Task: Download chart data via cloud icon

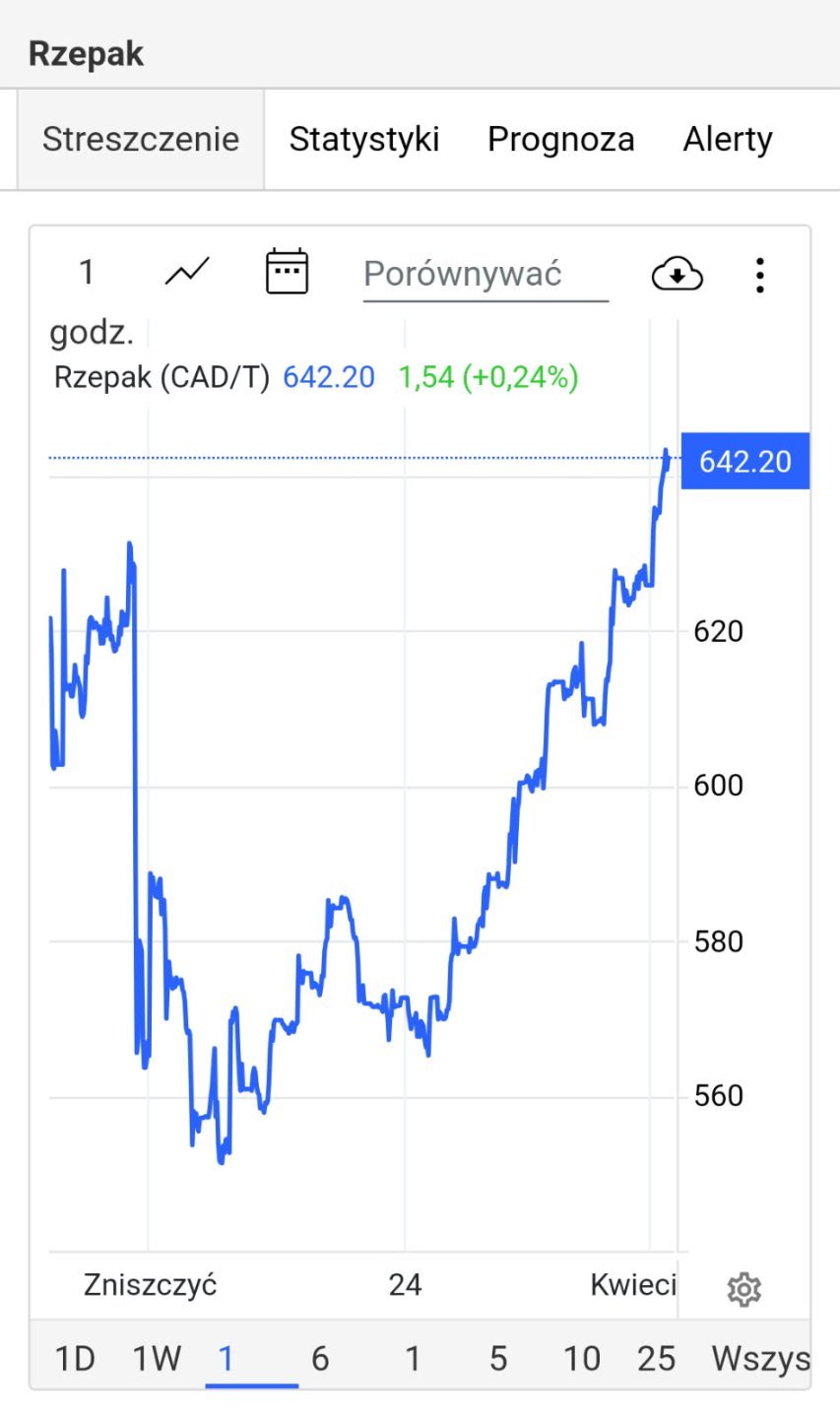Action: [x=678, y=274]
